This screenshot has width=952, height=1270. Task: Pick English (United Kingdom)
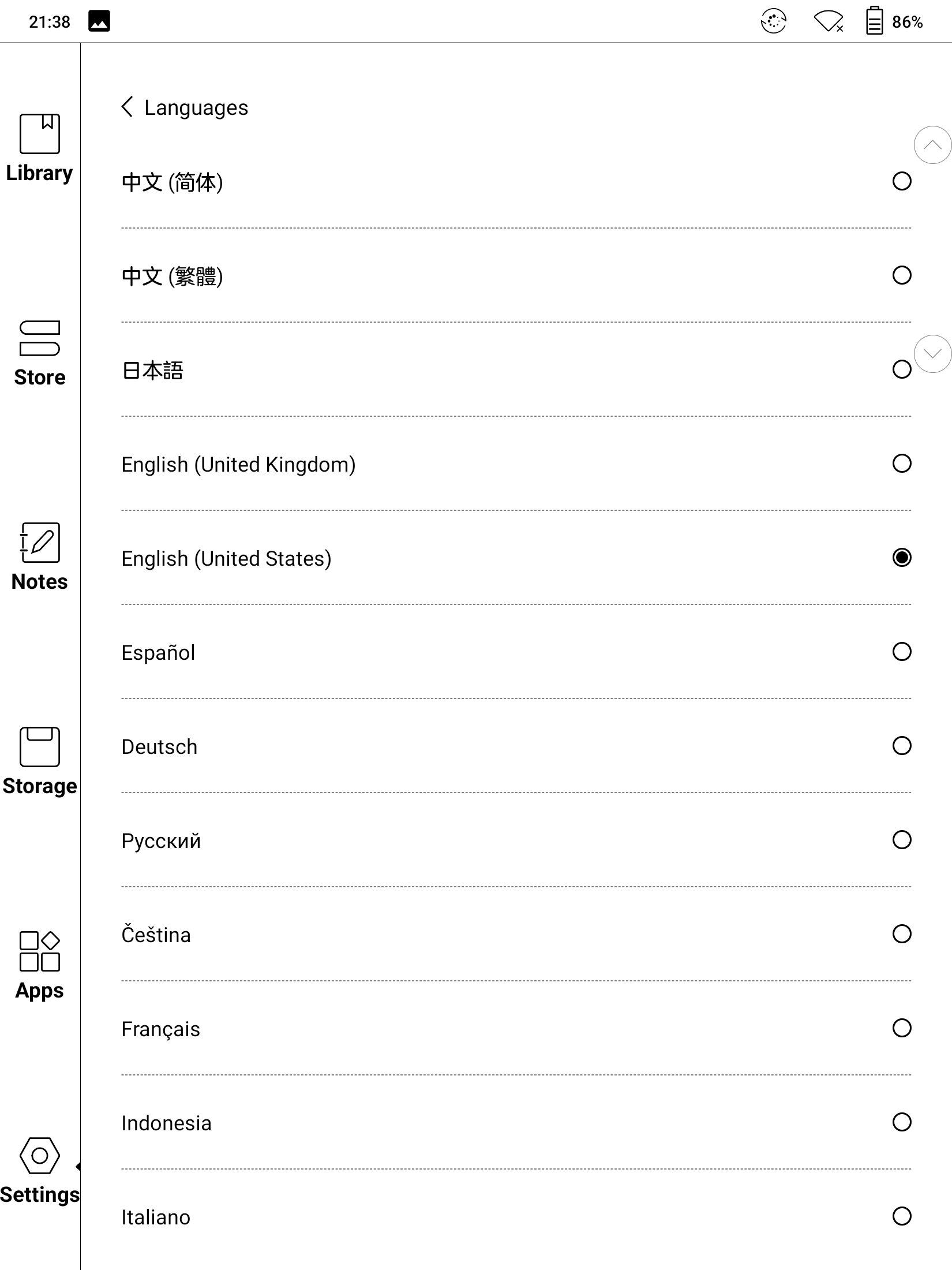tap(901, 464)
